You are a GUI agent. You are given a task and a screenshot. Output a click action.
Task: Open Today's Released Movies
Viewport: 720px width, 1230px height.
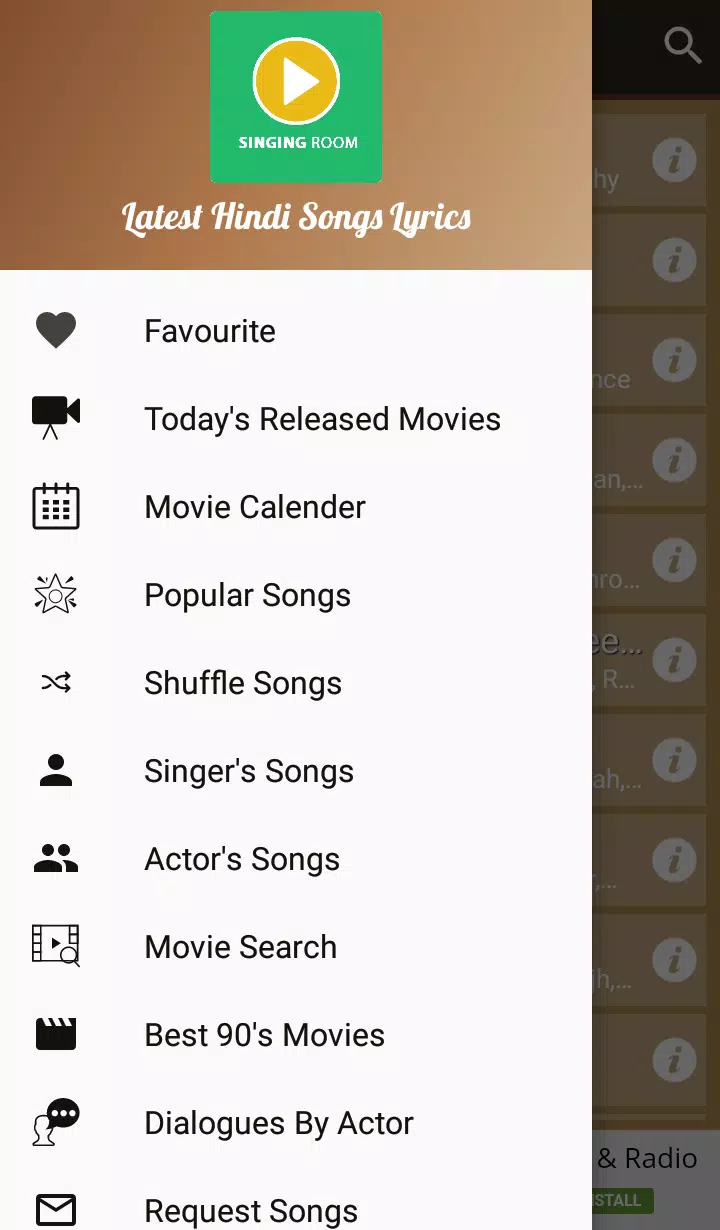click(x=296, y=419)
